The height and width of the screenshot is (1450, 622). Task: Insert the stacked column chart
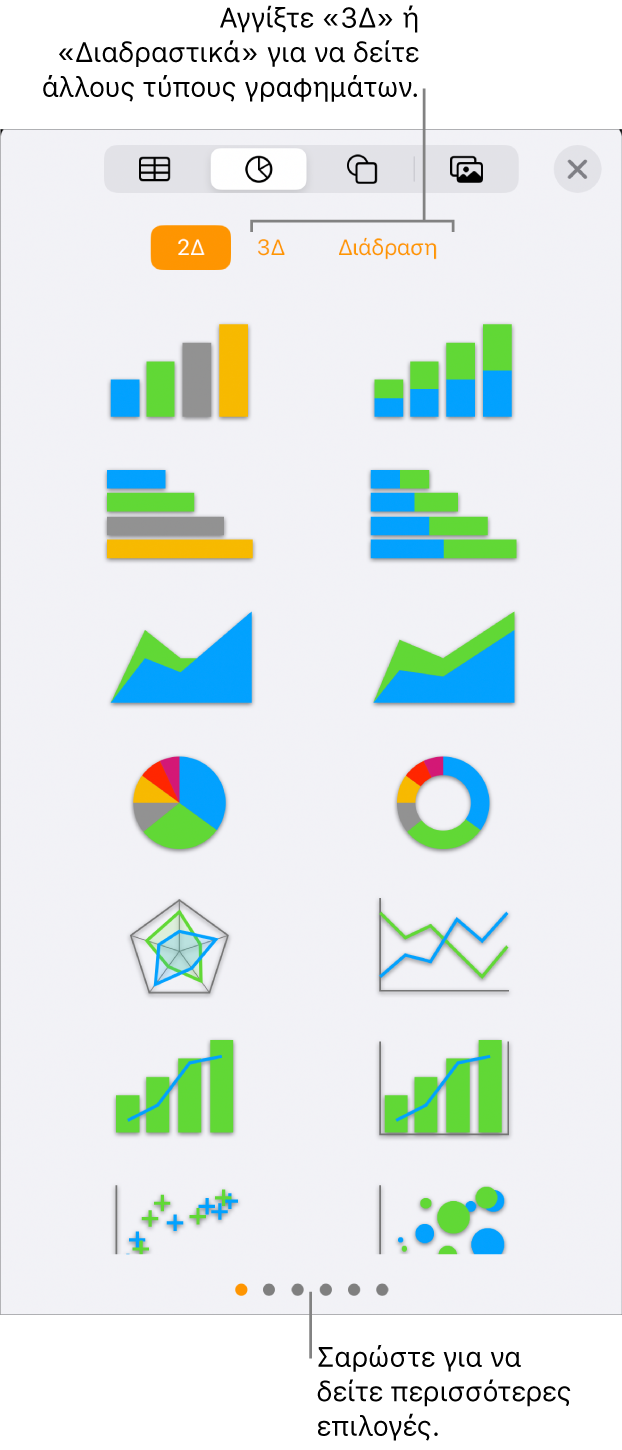point(443,371)
